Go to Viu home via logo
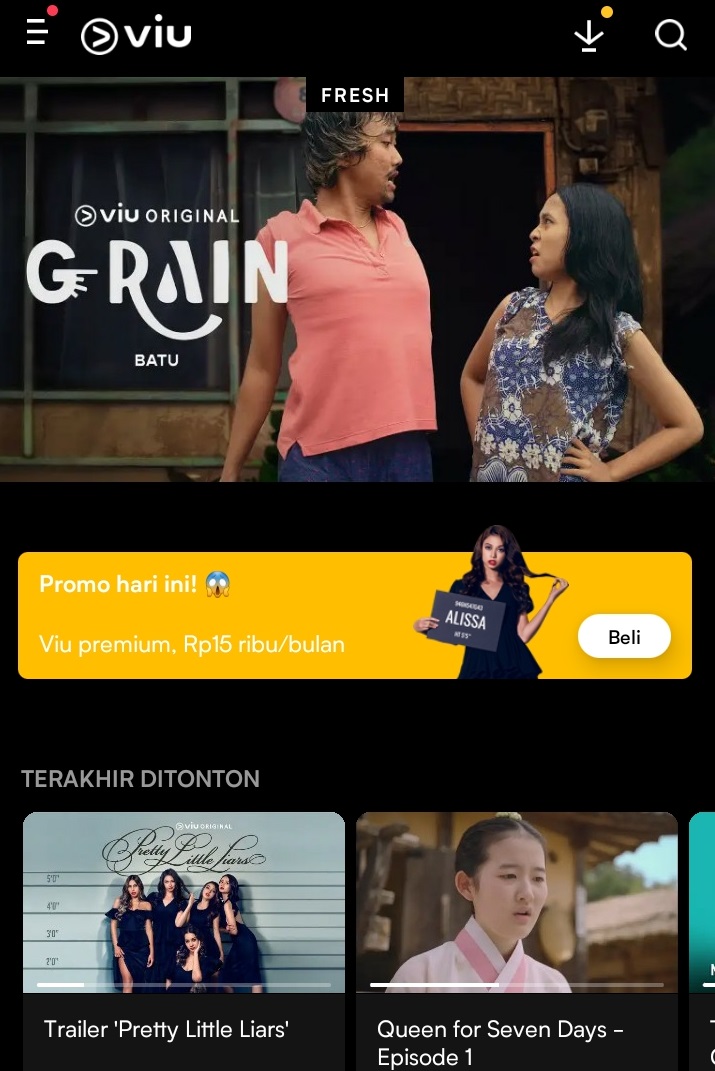 pyautogui.click(x=136, y=37)
